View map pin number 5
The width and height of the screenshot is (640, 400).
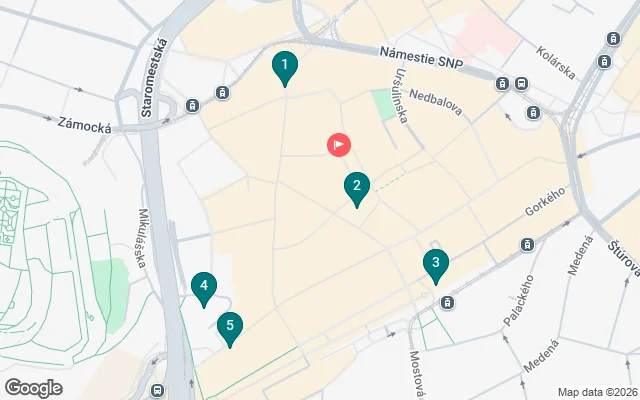(x=230, y=327)
